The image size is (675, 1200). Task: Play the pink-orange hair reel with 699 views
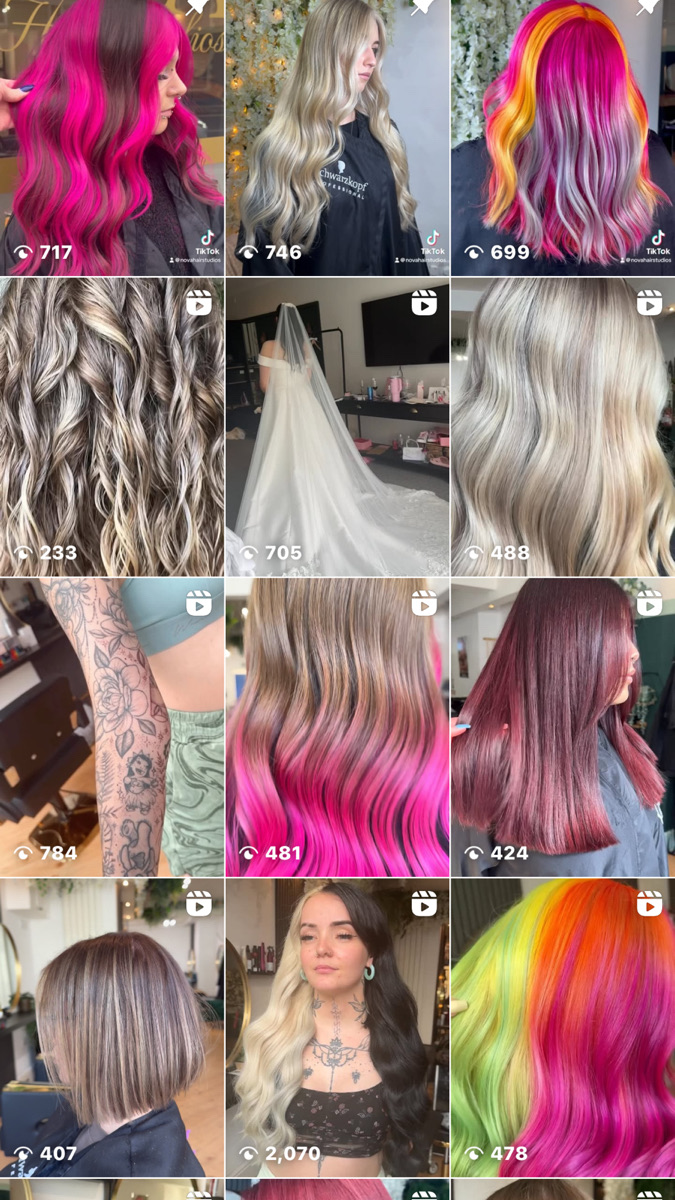point(563,138)
